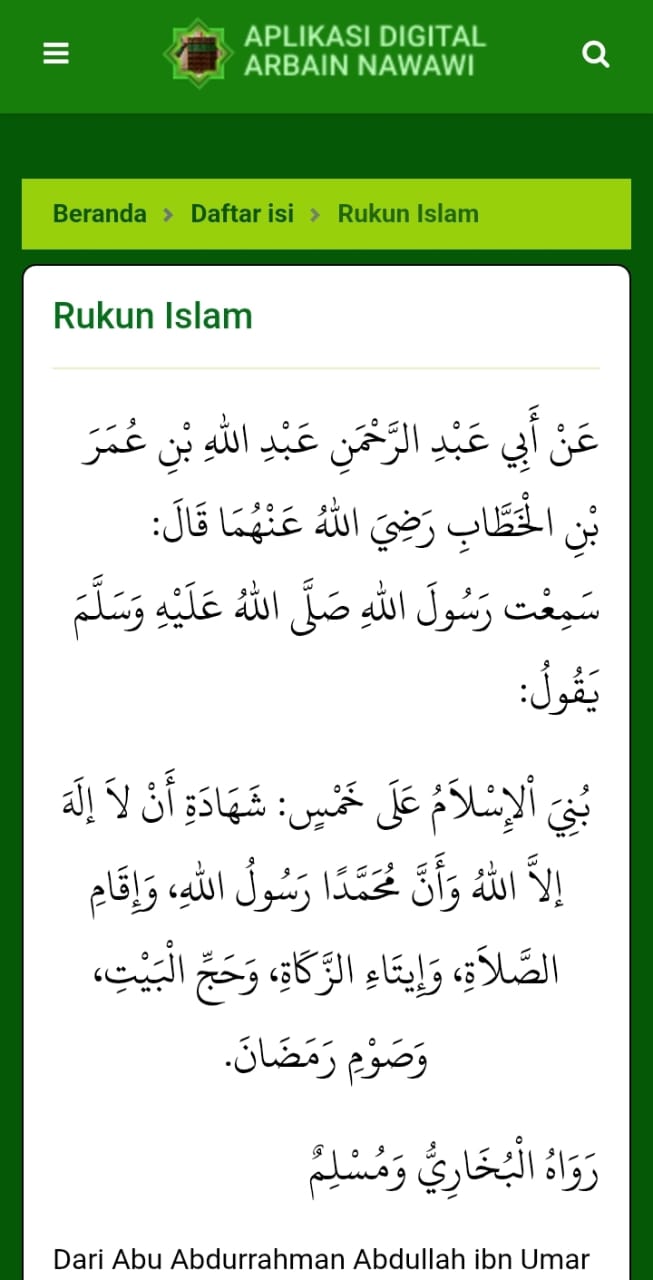Go to Beranda via breadcrumb
653x1280 pixels.
[x=99, y=213]
